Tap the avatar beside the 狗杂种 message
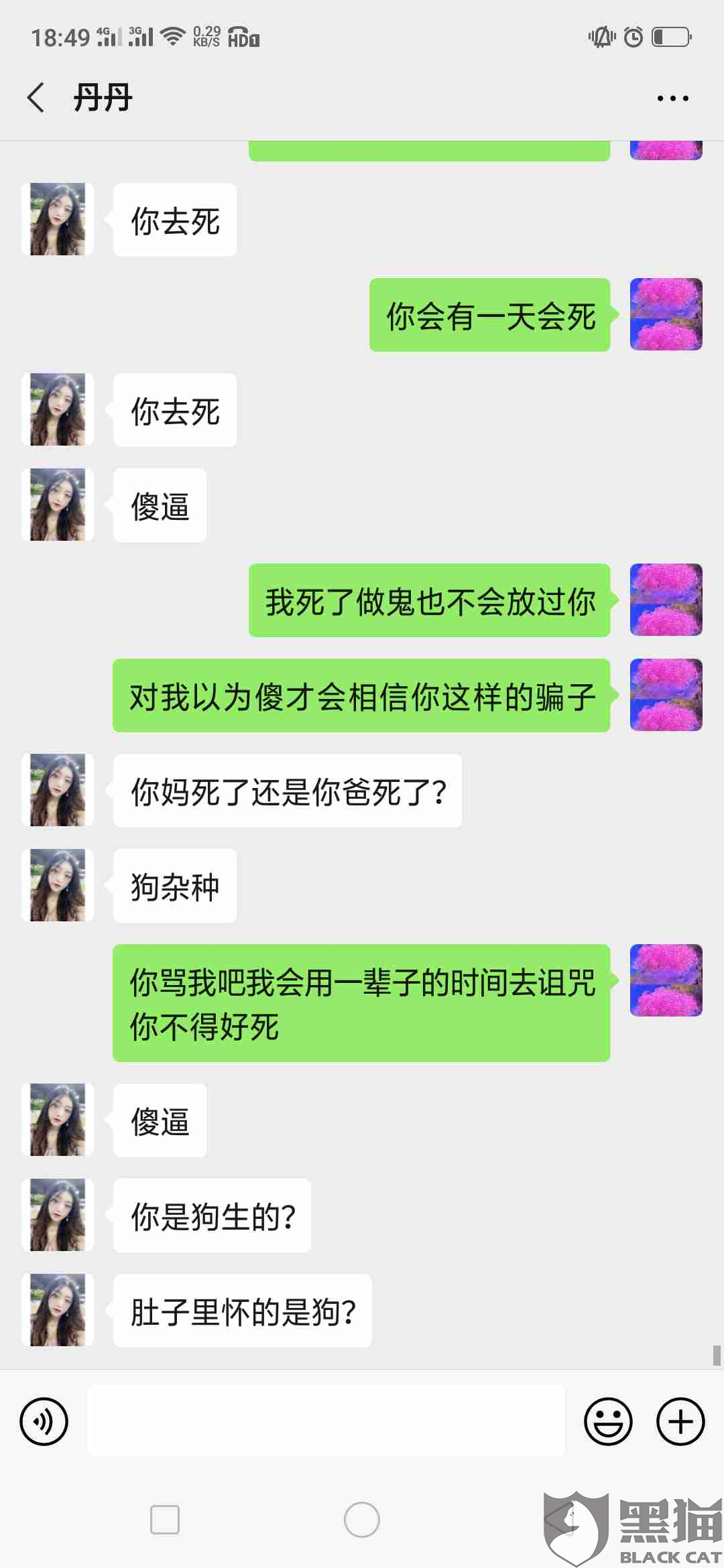Viewport: 724px width, 1568px height. point(58,885)
